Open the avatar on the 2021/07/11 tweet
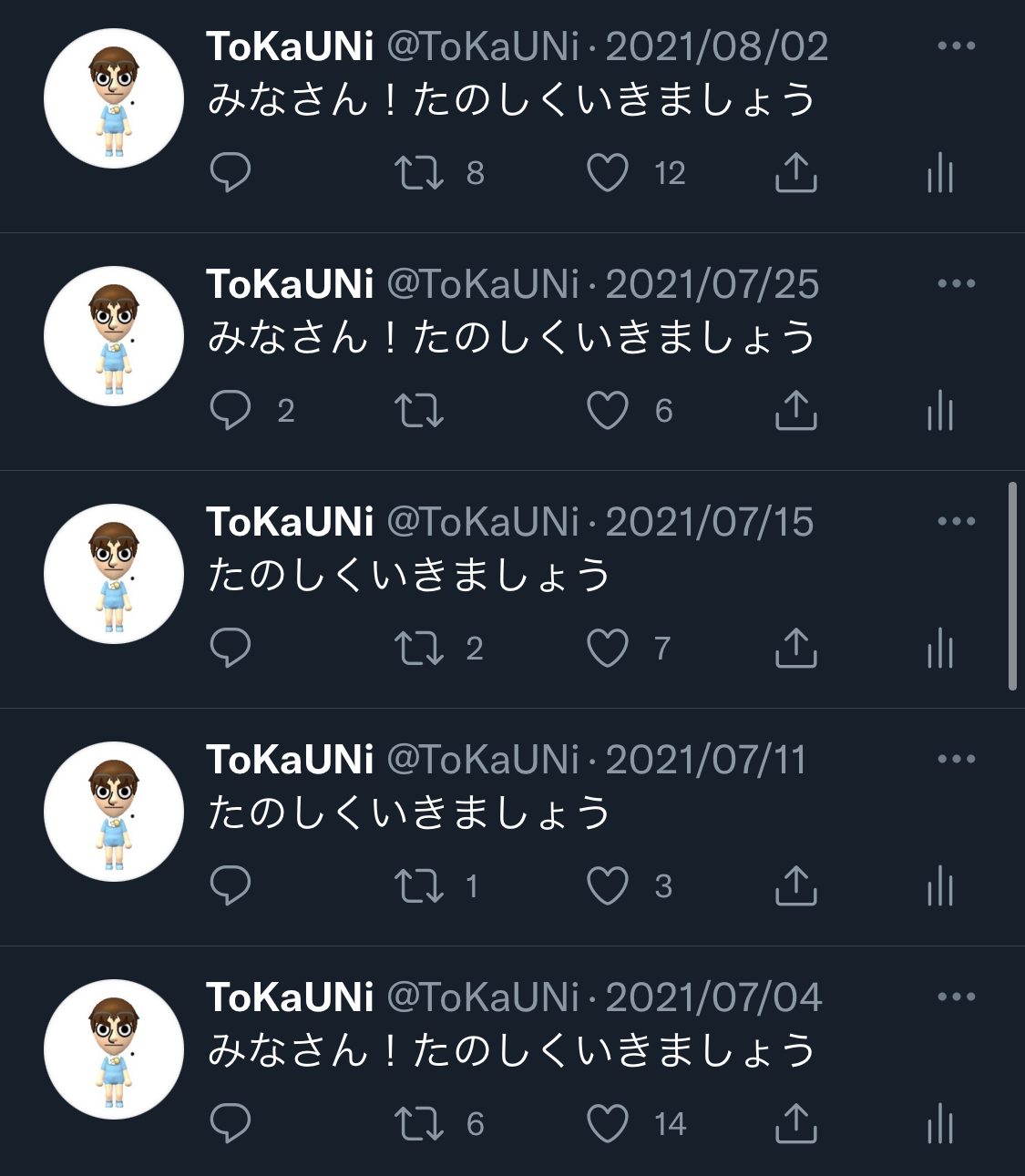1025x1176 pixels. point(114,812)
